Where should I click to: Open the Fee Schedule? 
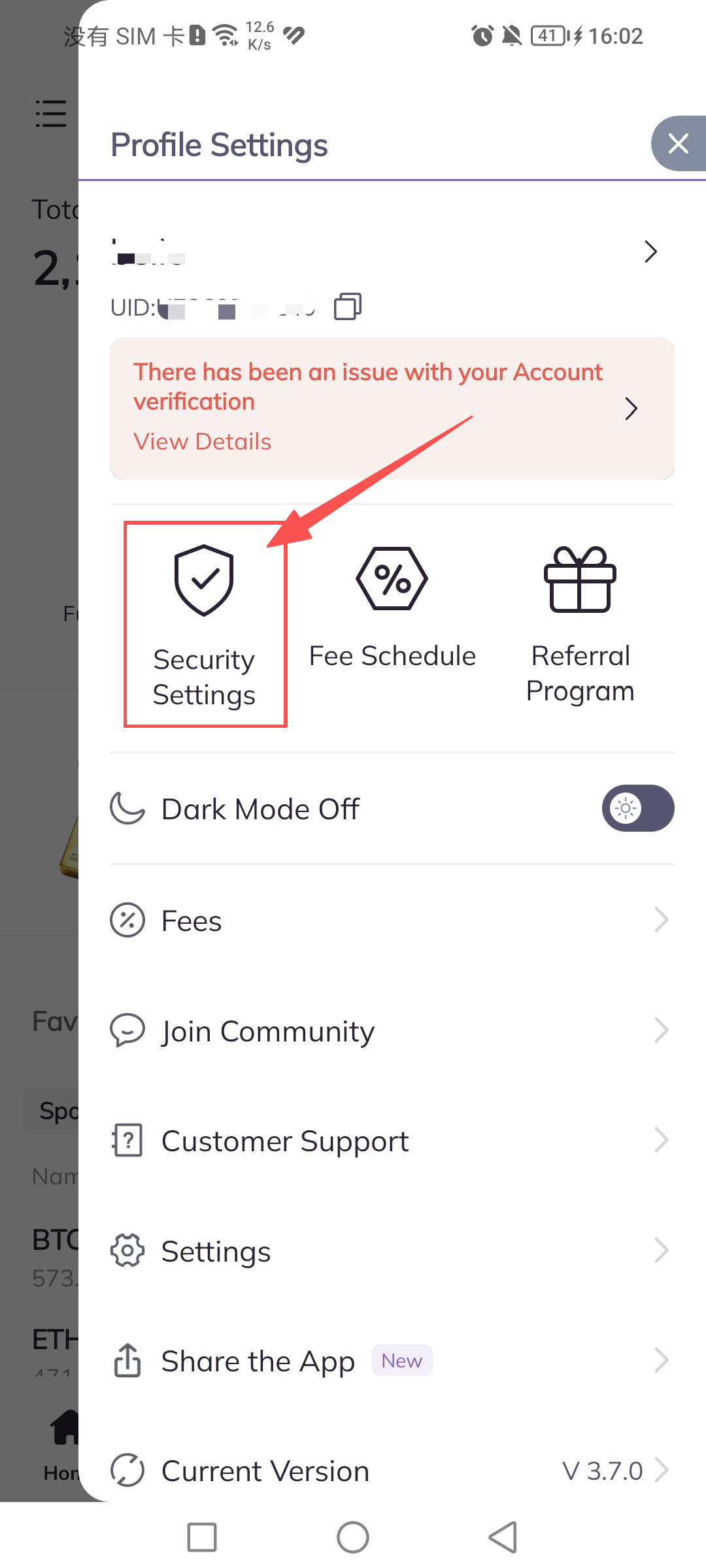point(392,608)
